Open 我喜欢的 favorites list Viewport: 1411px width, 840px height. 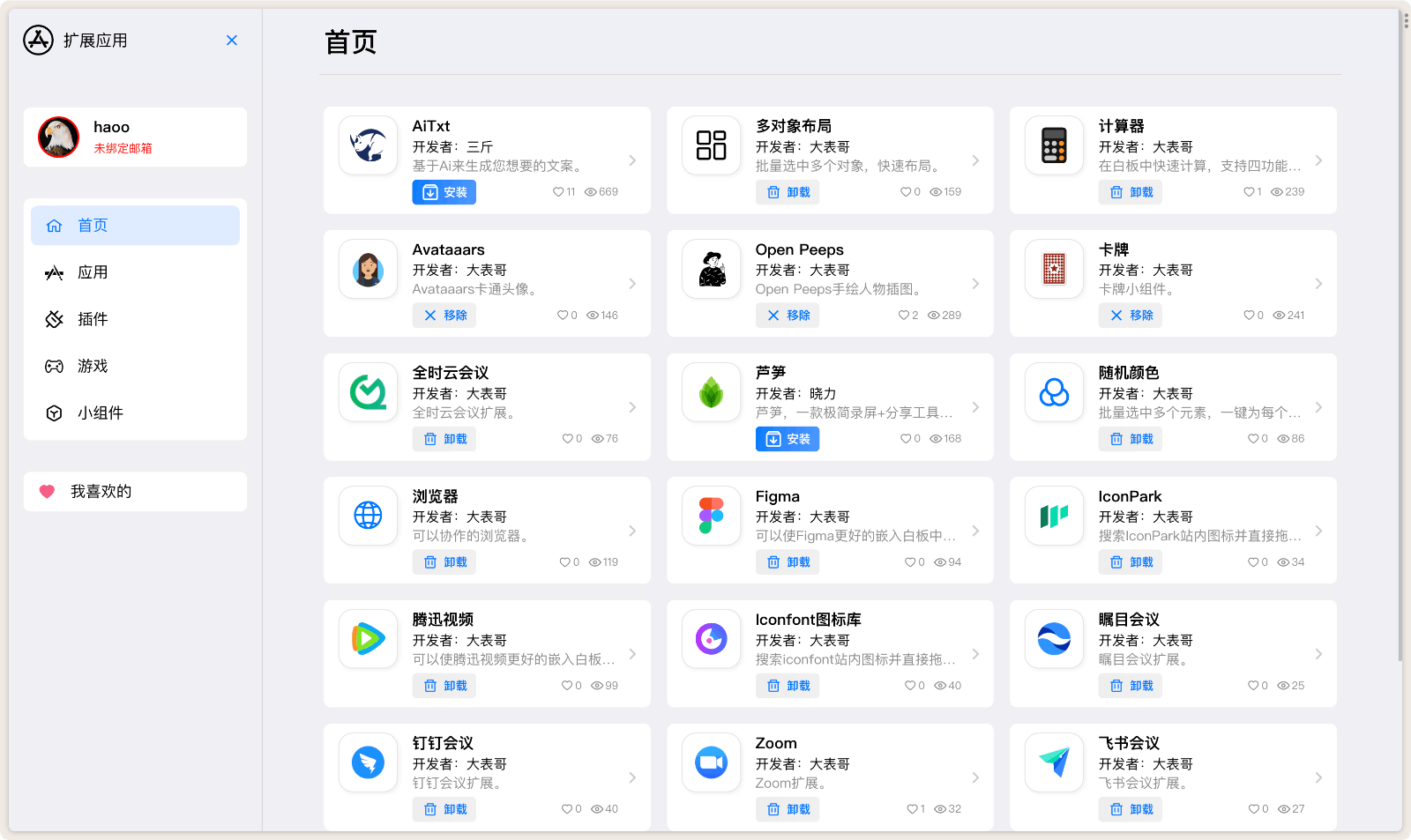pyautogui.click(x=135, y=492)
